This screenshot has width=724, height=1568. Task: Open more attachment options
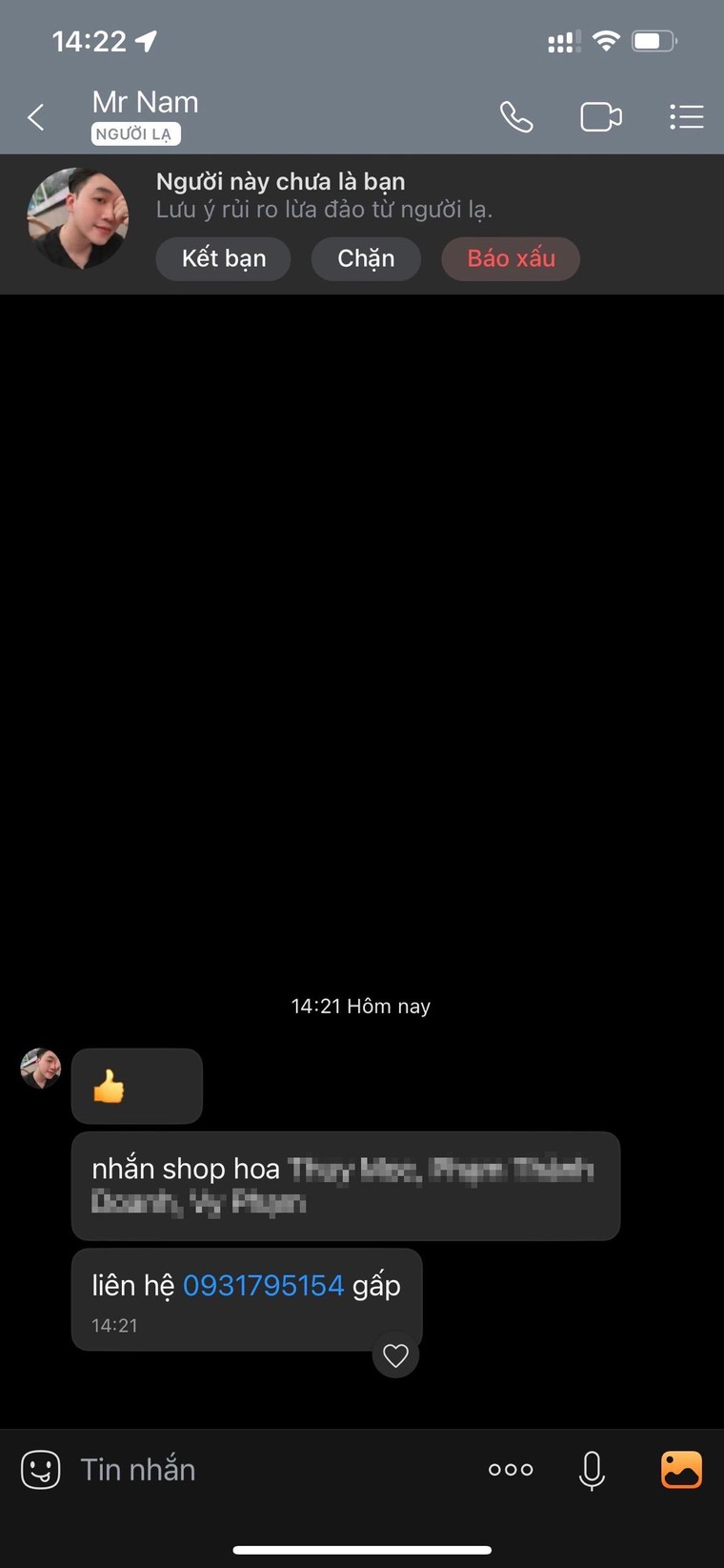[x=511, y=1470]
